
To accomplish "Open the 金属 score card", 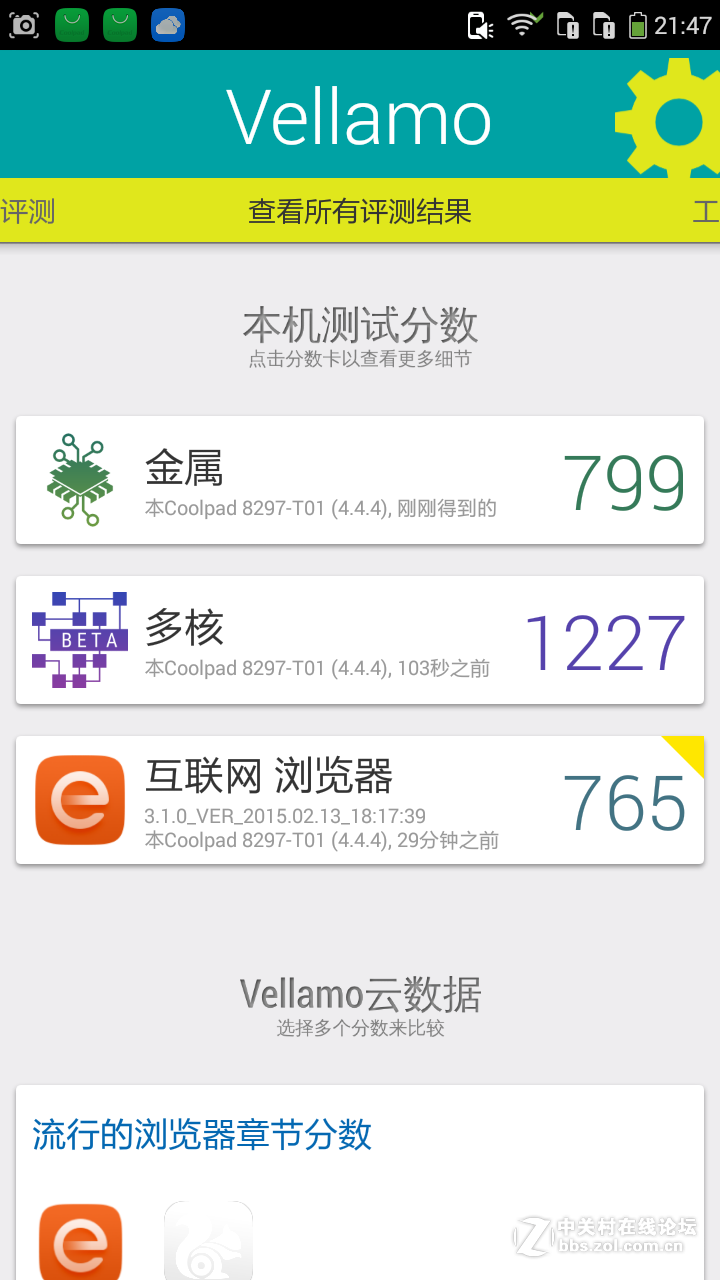I will click(x=360, y=481).
